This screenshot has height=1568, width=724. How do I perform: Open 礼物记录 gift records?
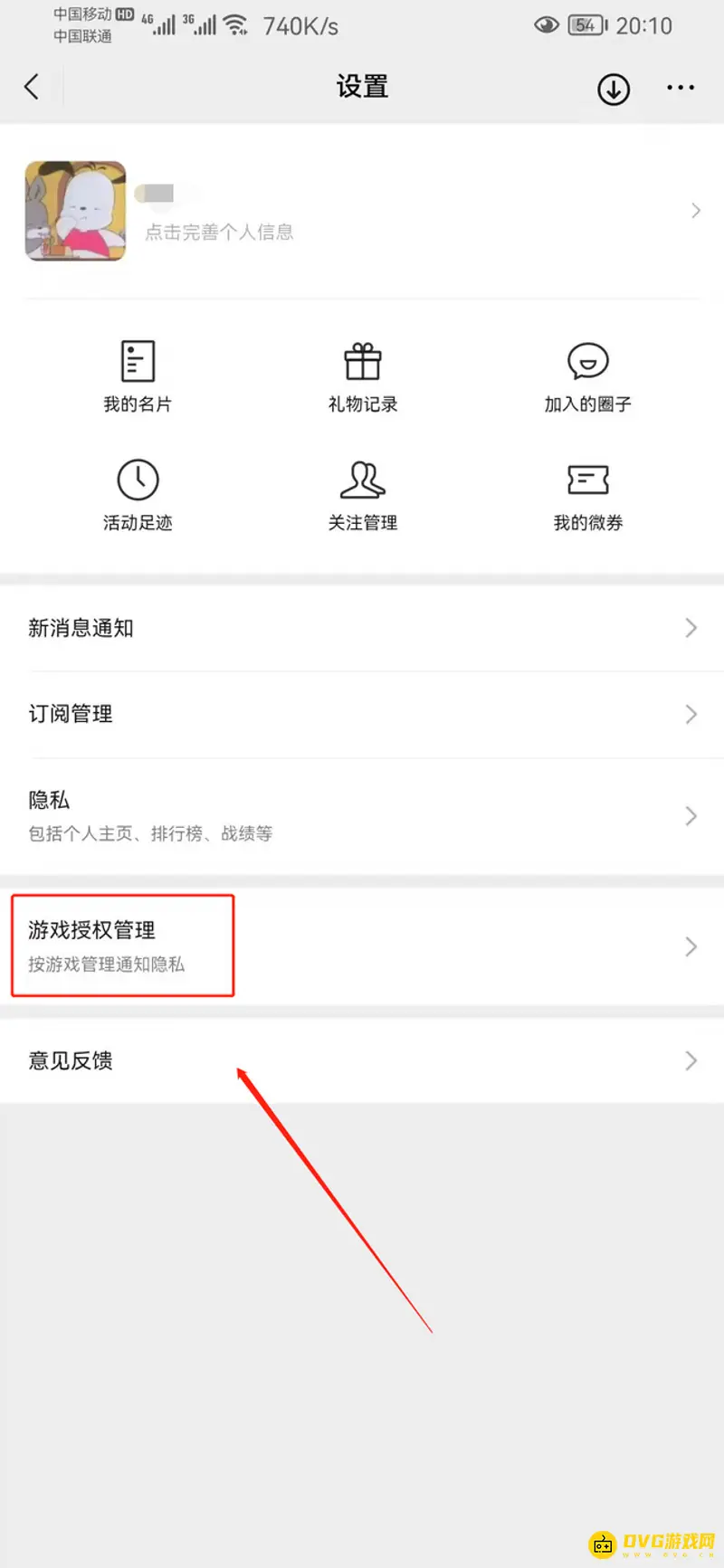click(x=362, y=375)
